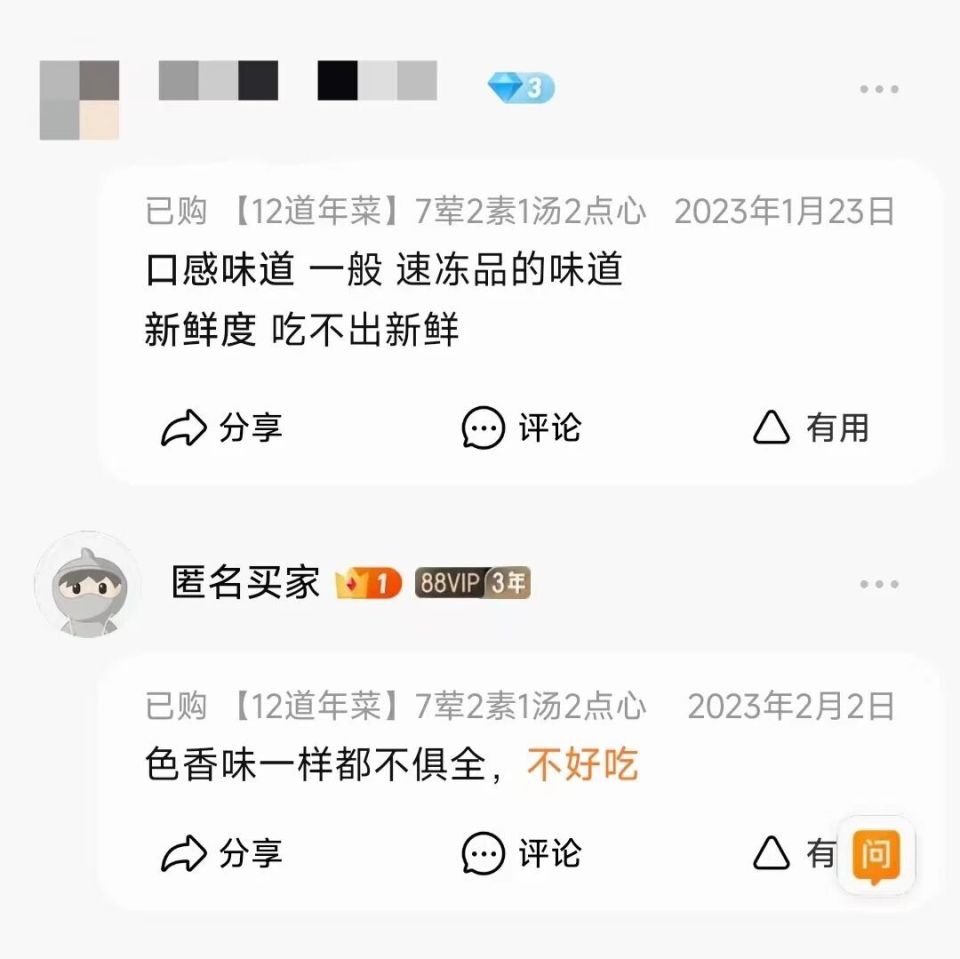Comment on the anonymous buyer's review
Screen dimensions: 960x959
click(521, 853)
